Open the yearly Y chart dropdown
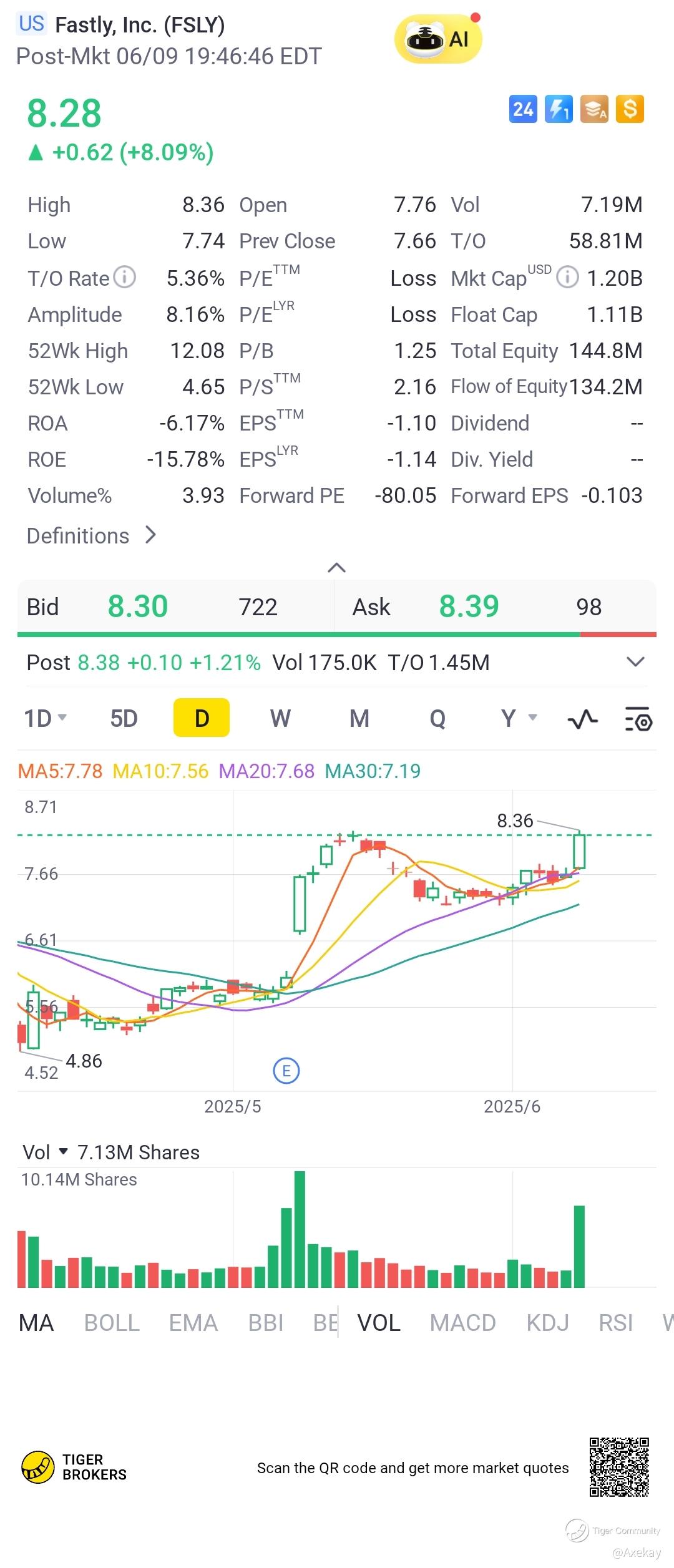Screen dimensions: 674x1568 click(x=518, y=718)
